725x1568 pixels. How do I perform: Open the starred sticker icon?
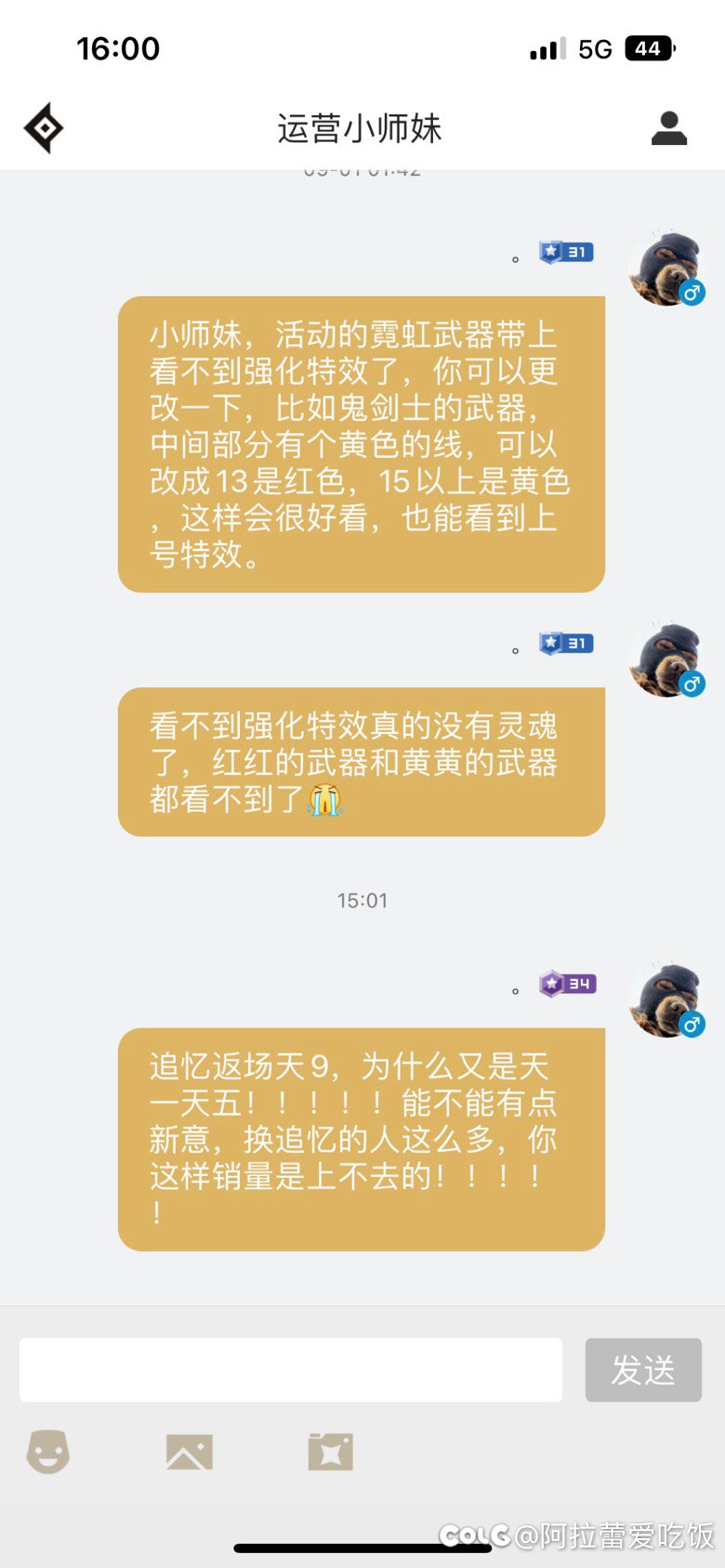point(331,1451)
